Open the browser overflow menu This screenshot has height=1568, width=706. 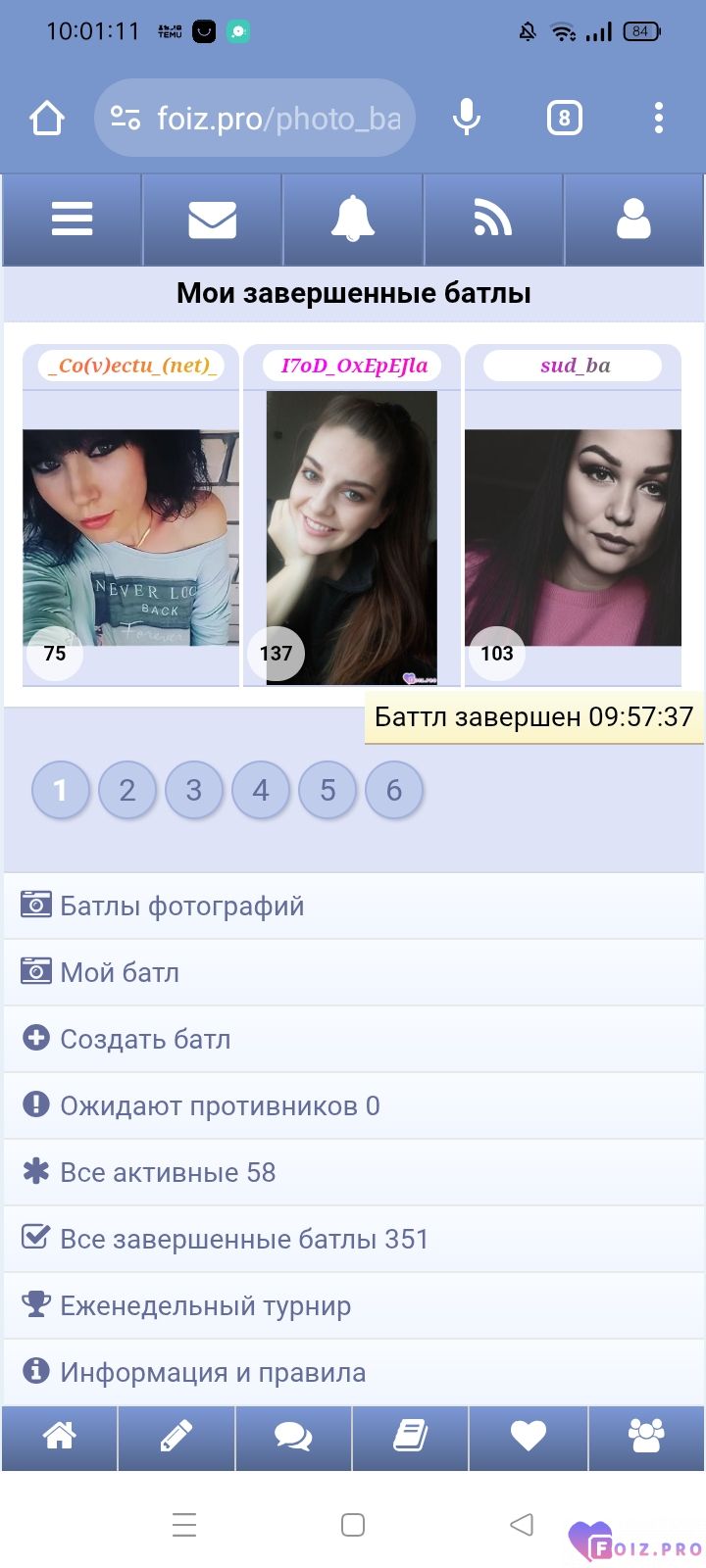click(x=659, y=119)
